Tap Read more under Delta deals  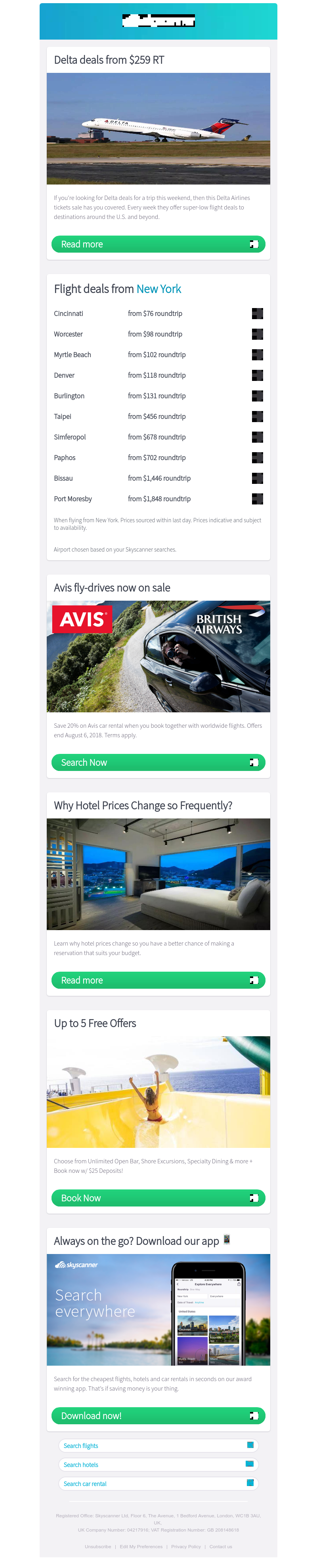158,244
